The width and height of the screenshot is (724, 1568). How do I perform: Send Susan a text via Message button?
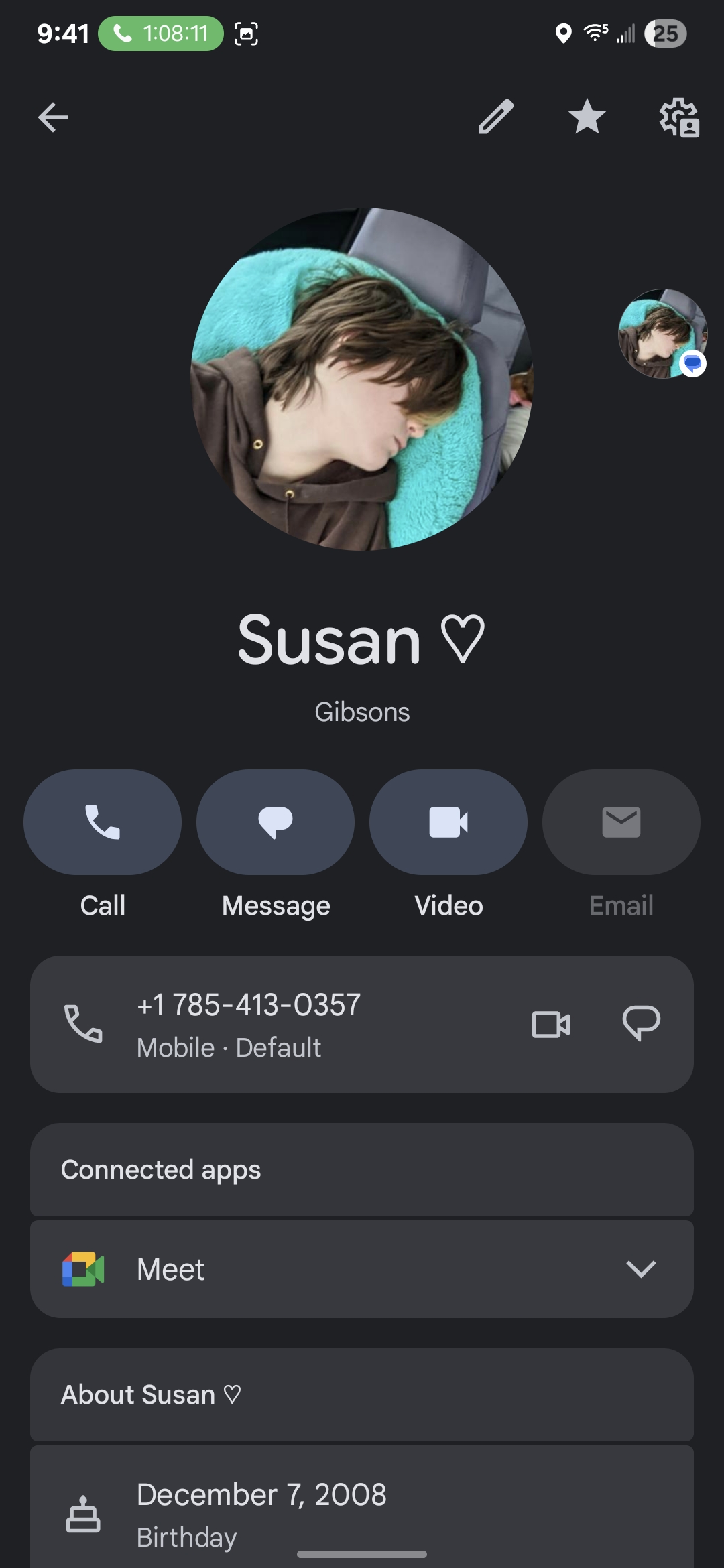tap(276, 822)
